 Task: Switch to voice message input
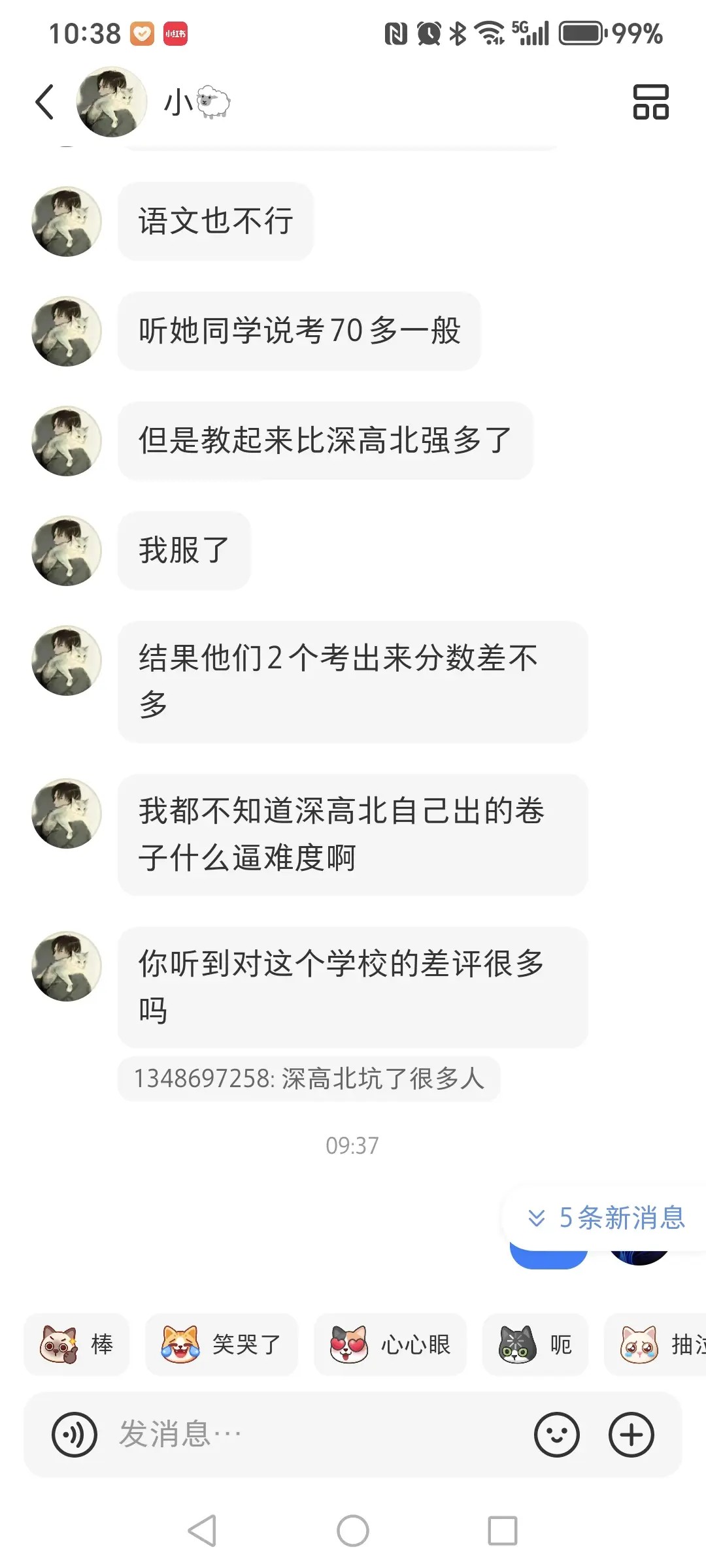point(75,1435)
